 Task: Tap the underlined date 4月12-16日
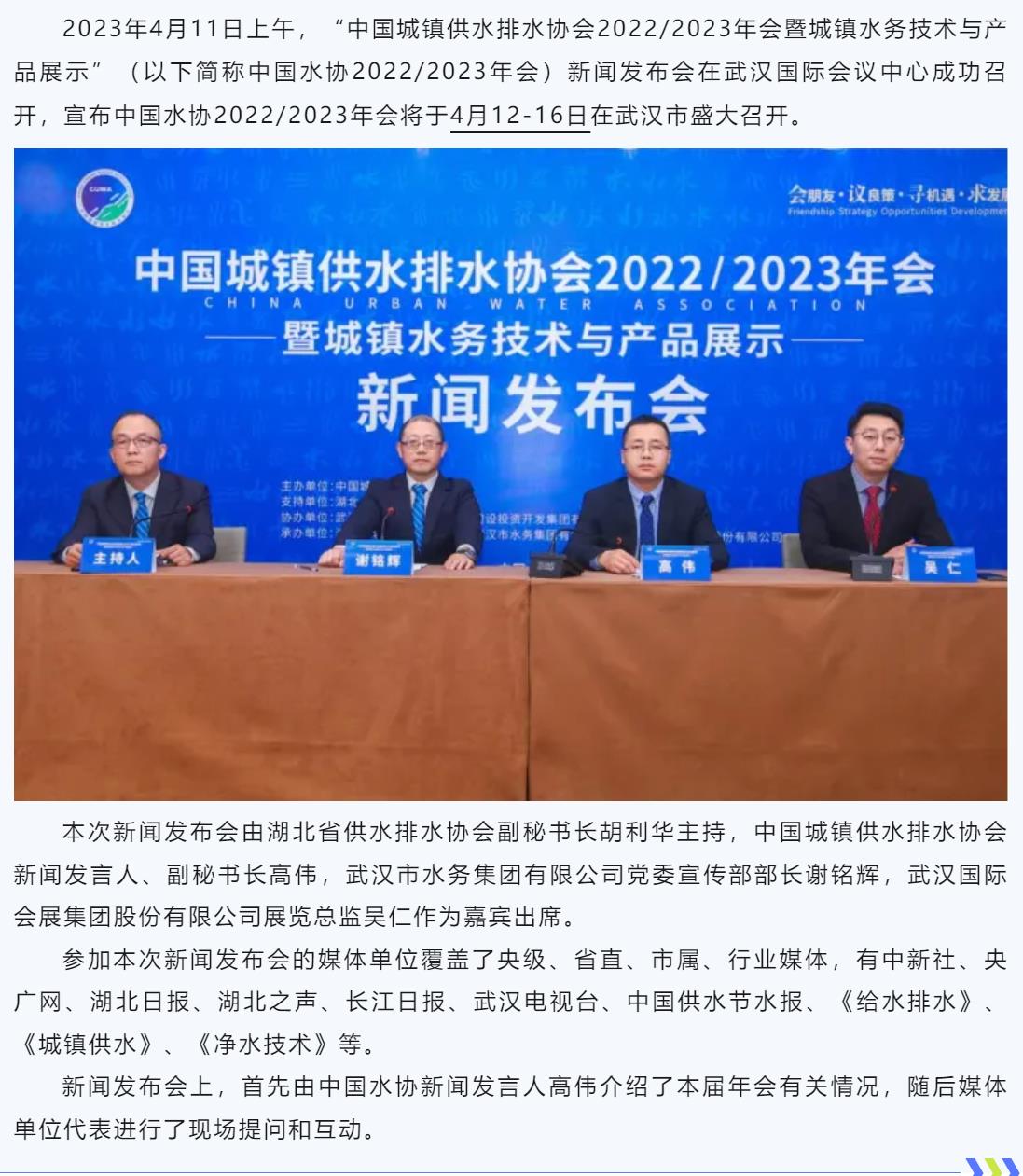click(x=519, y=117)
